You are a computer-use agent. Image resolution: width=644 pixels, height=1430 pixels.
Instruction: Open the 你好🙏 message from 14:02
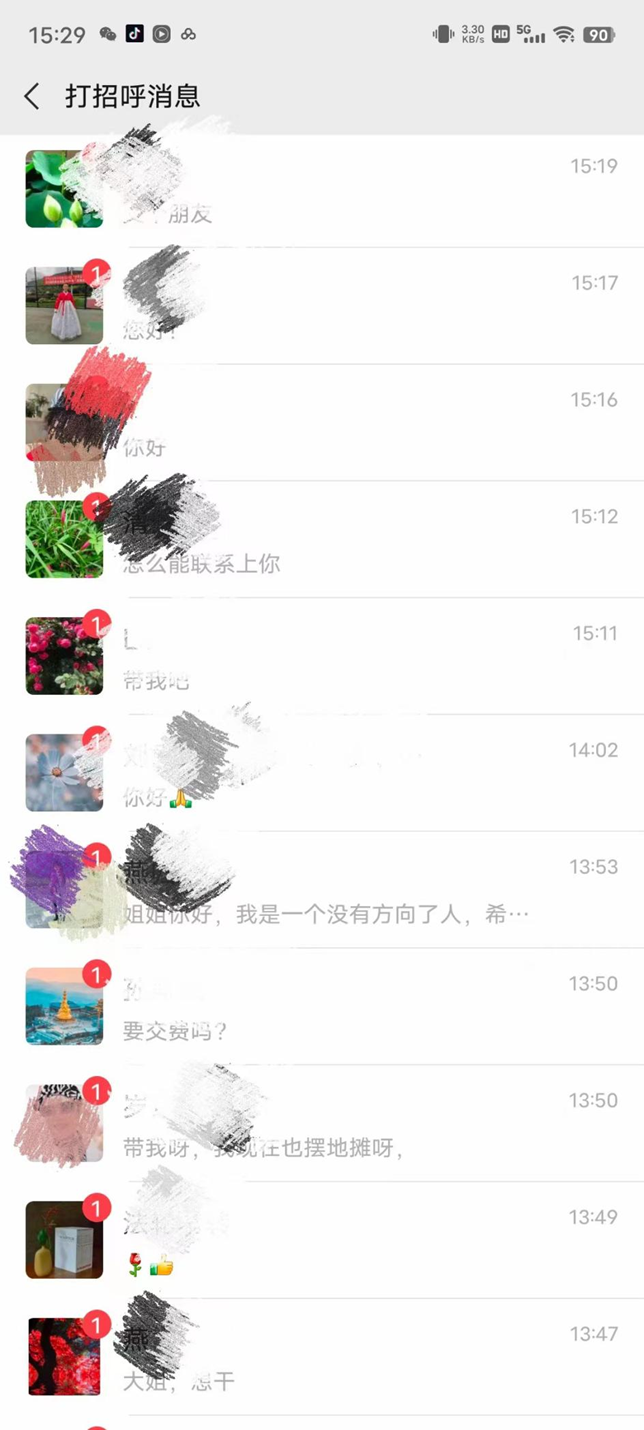340,774
